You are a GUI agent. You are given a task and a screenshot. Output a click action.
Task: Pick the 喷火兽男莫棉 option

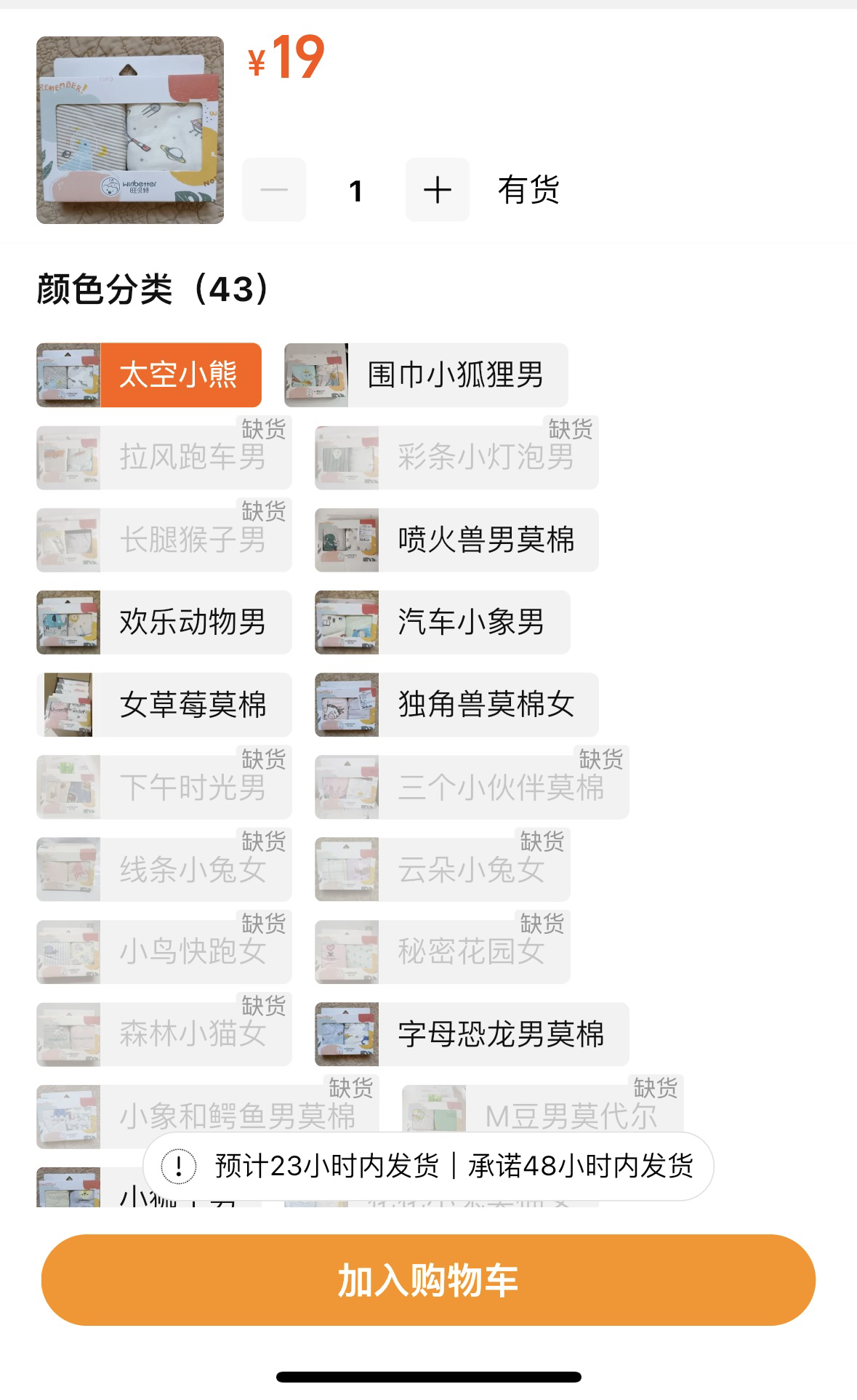(456, 540)
